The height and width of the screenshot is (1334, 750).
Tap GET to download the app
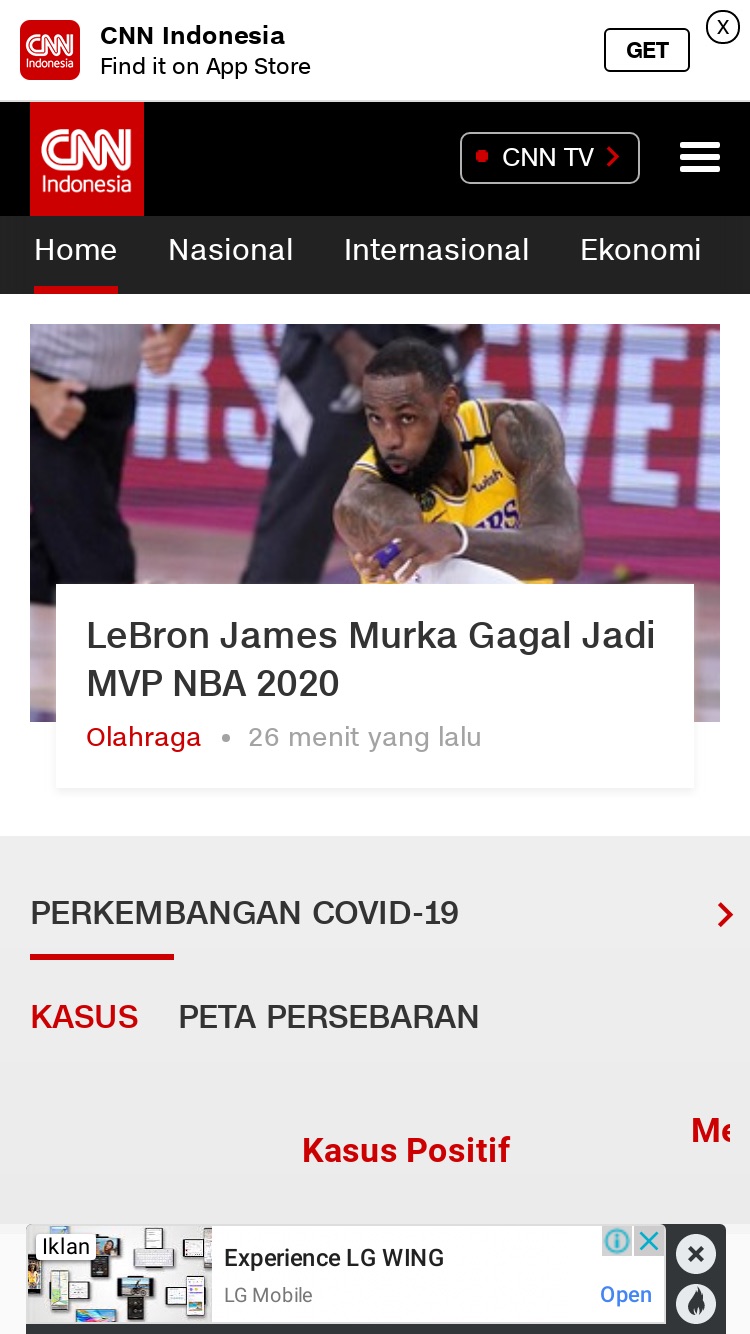click(x=647, y=50)
